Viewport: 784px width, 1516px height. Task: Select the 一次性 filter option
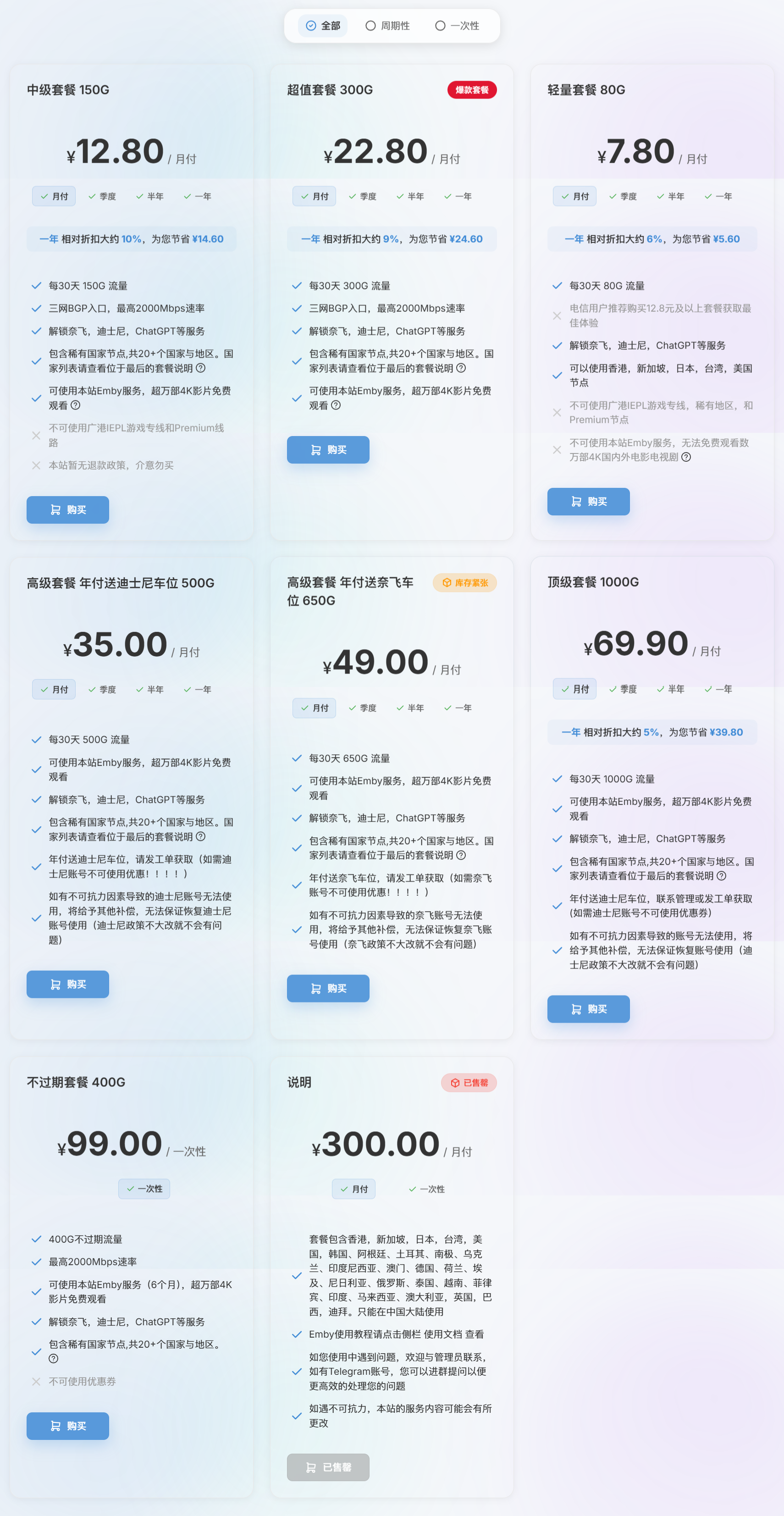tap(457, 26)
